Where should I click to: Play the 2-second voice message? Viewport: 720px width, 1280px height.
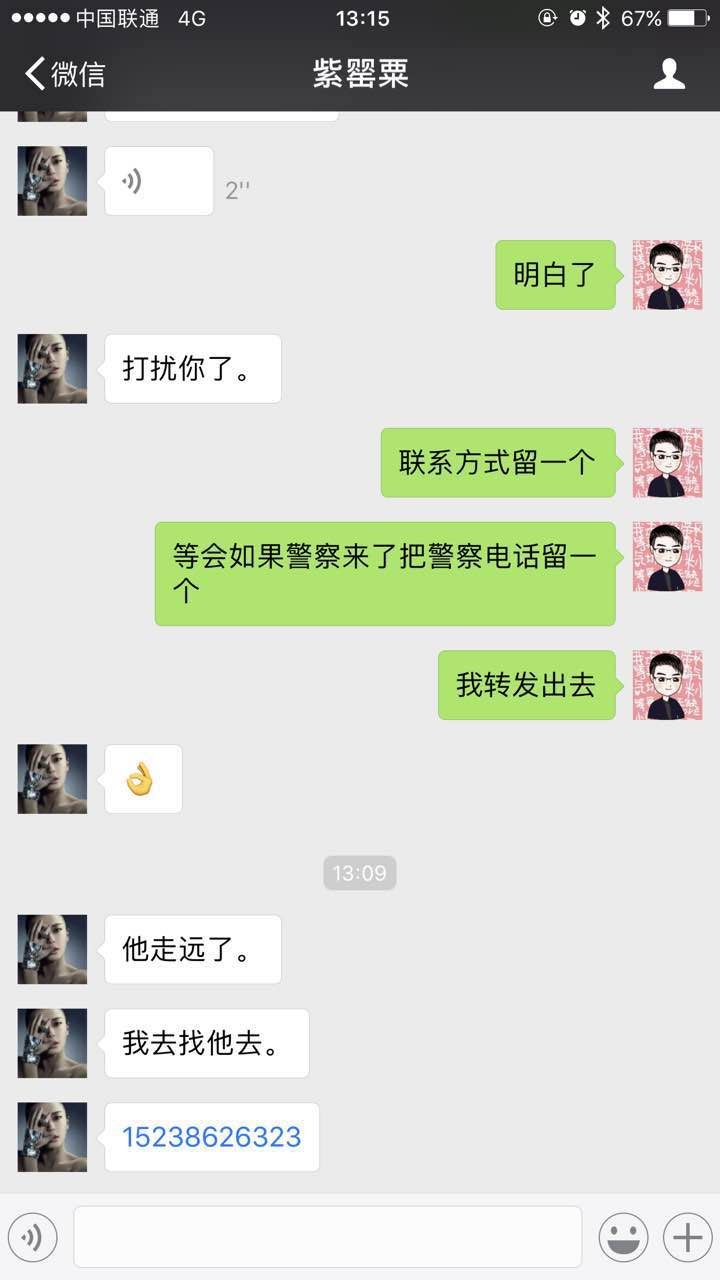tap(159, 181)
